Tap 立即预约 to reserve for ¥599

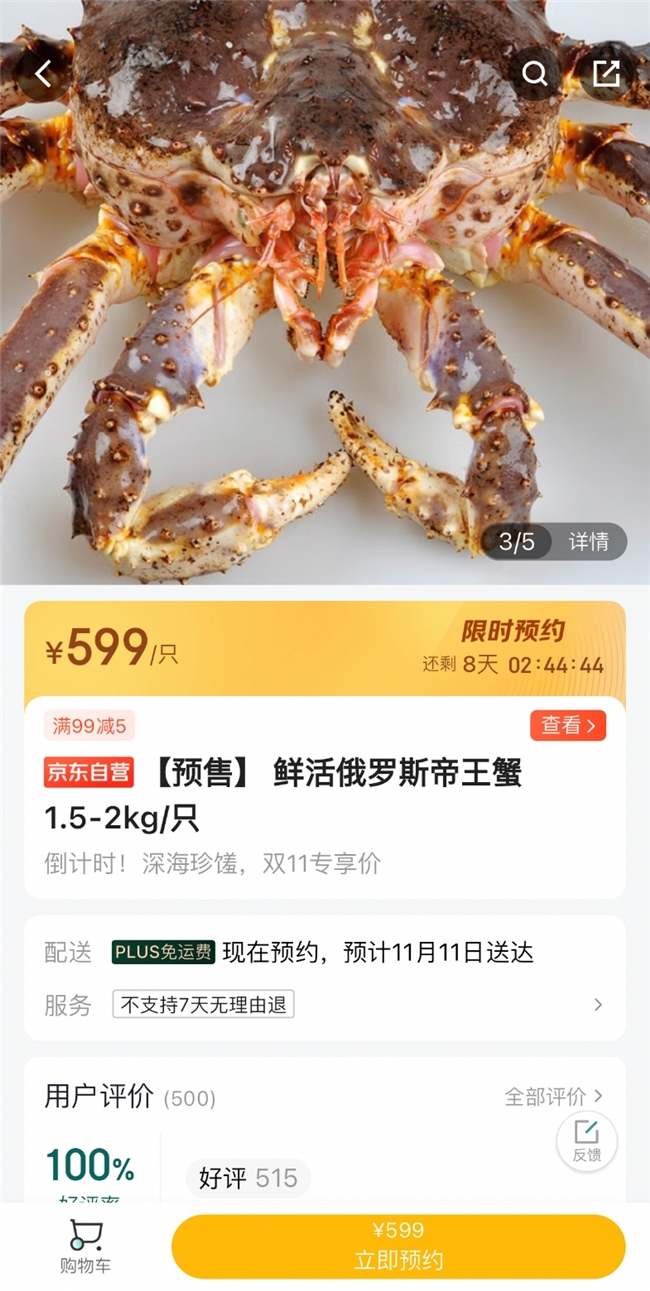click(x=398, y=1247)
